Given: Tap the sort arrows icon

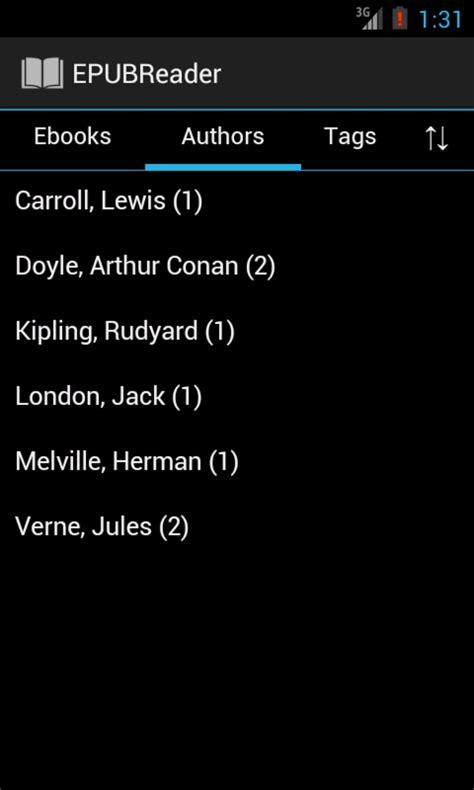Looking at the screenshot, I should [x=436, y=139].
